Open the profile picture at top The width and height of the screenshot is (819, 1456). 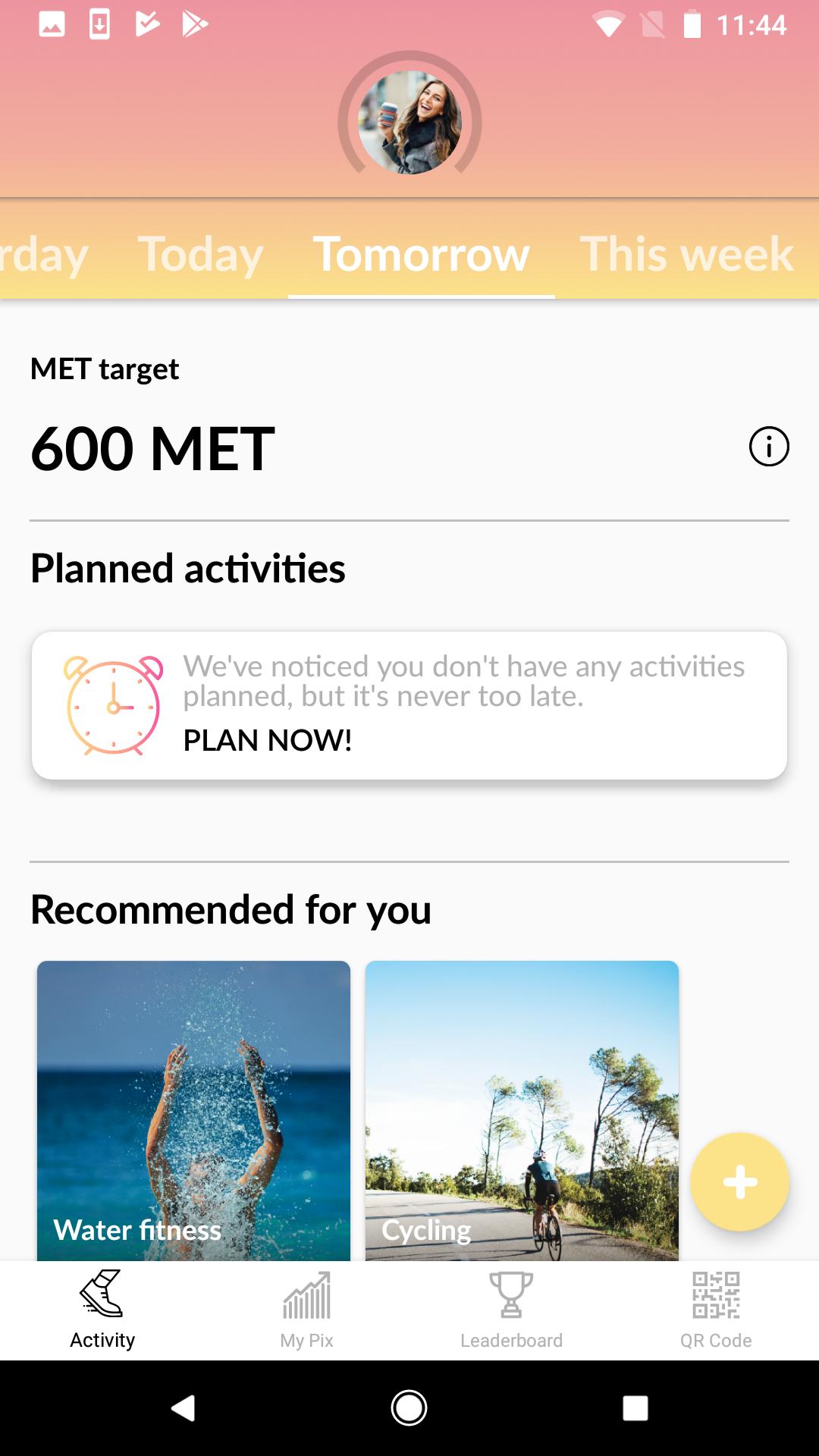point(409,121)
